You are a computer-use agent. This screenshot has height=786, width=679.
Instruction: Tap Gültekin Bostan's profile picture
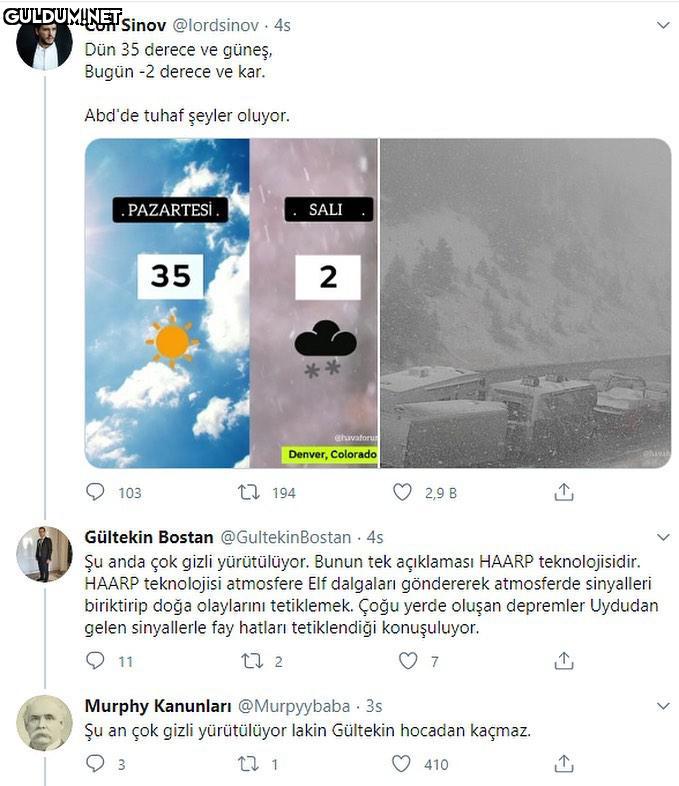pyautogui.click(x=44, y=553)
